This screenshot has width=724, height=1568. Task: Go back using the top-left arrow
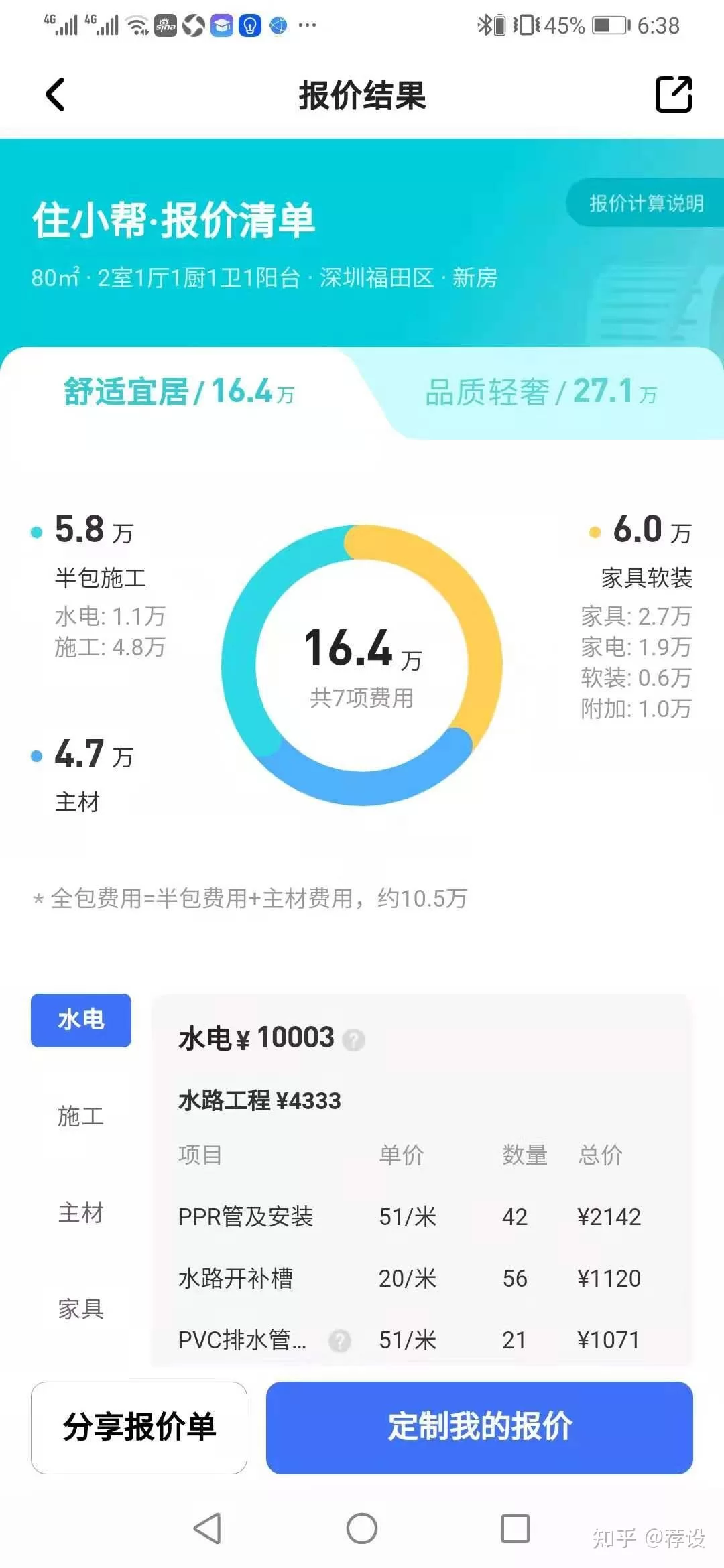coord(56,94)
